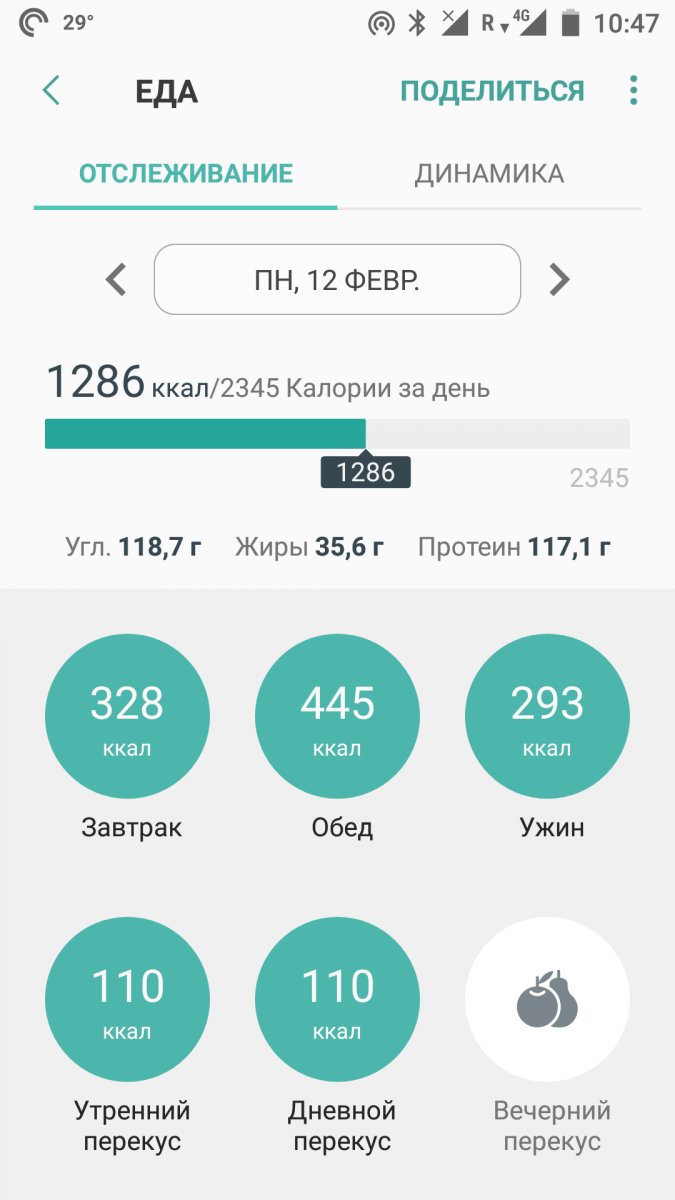This screenshot has width=675, height=1200.
Task: Open Утренний перекус meal entry
Action: pyautogui.click(x=127, y=999)
